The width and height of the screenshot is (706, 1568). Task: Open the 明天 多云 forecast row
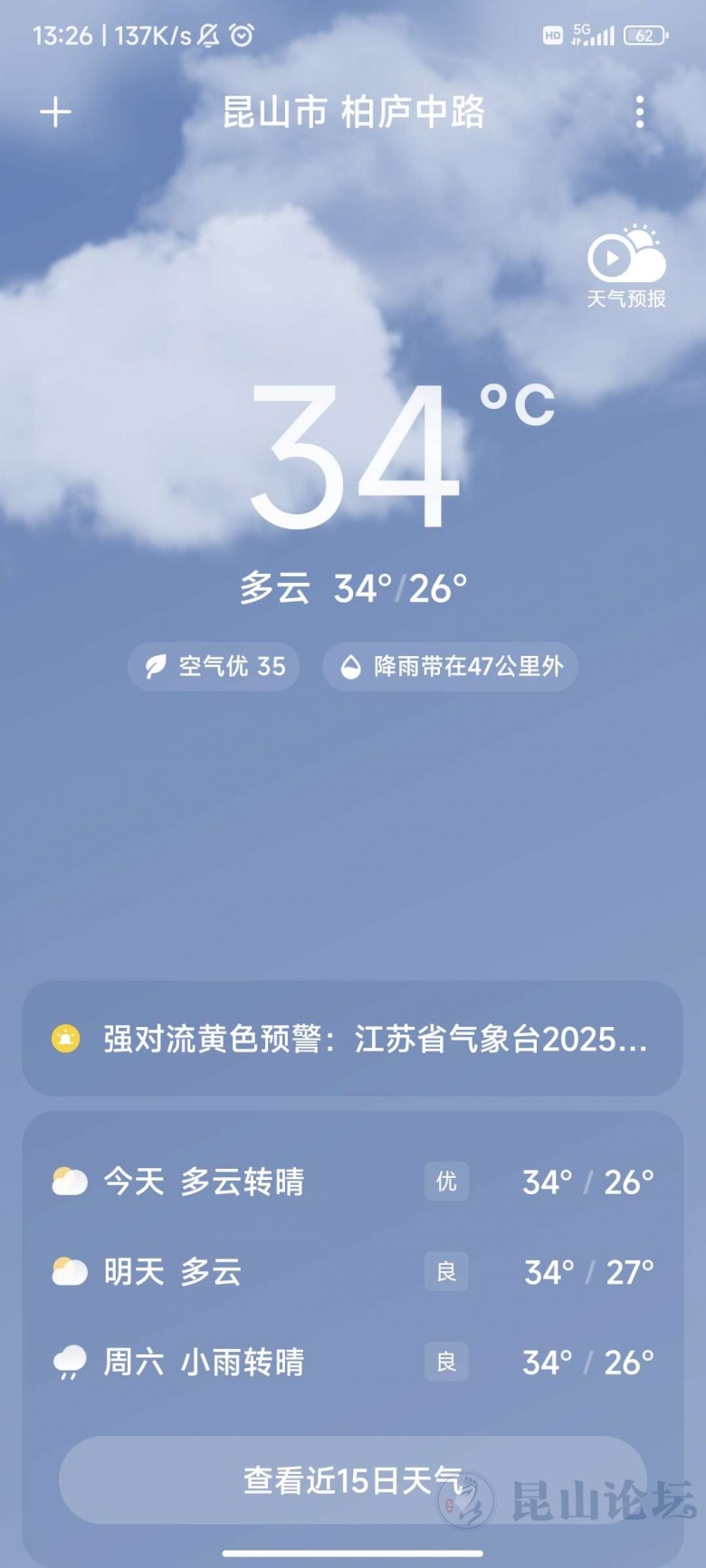pos(352,1272)
